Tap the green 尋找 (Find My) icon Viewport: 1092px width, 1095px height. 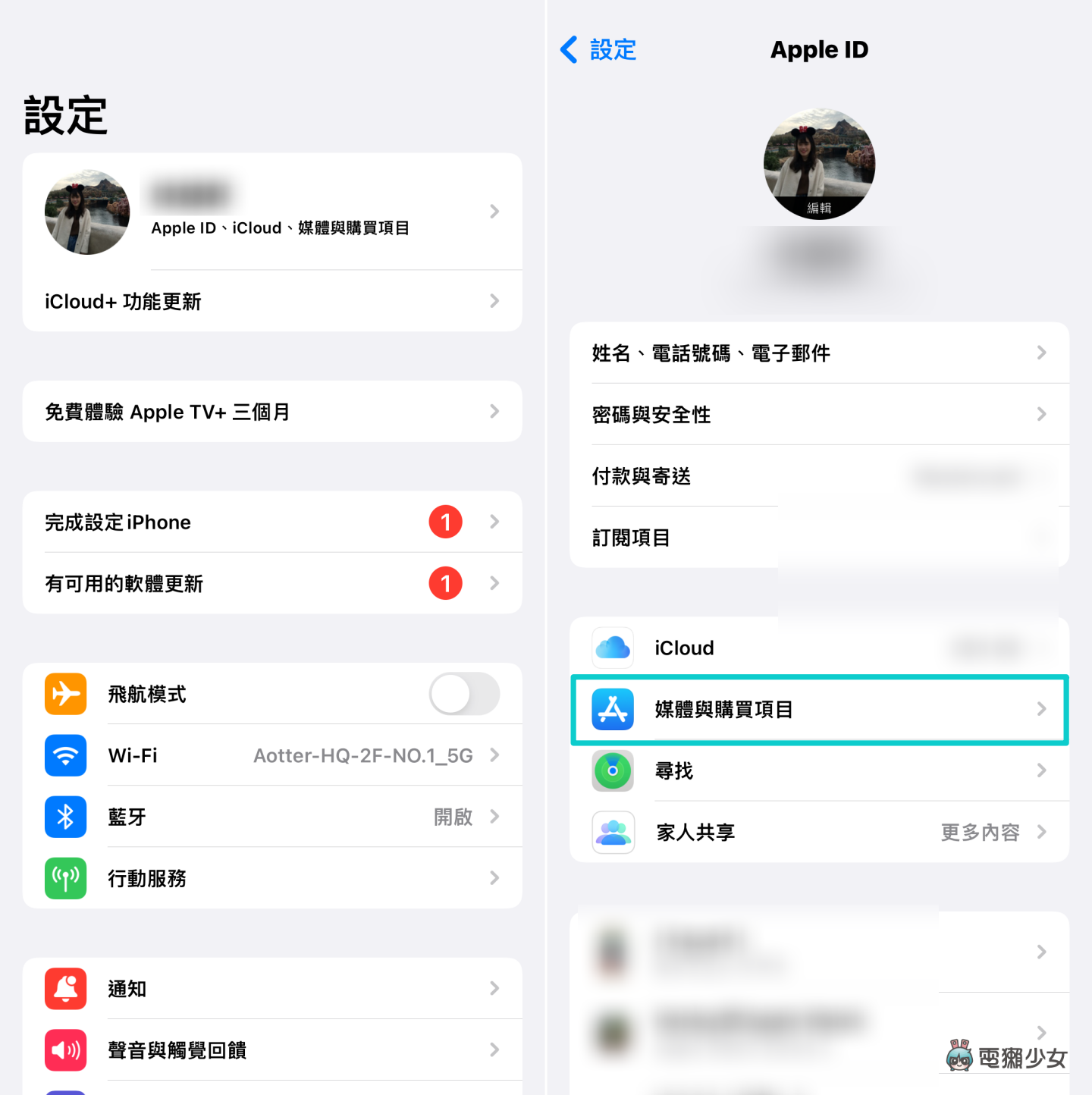click(613, 770)
